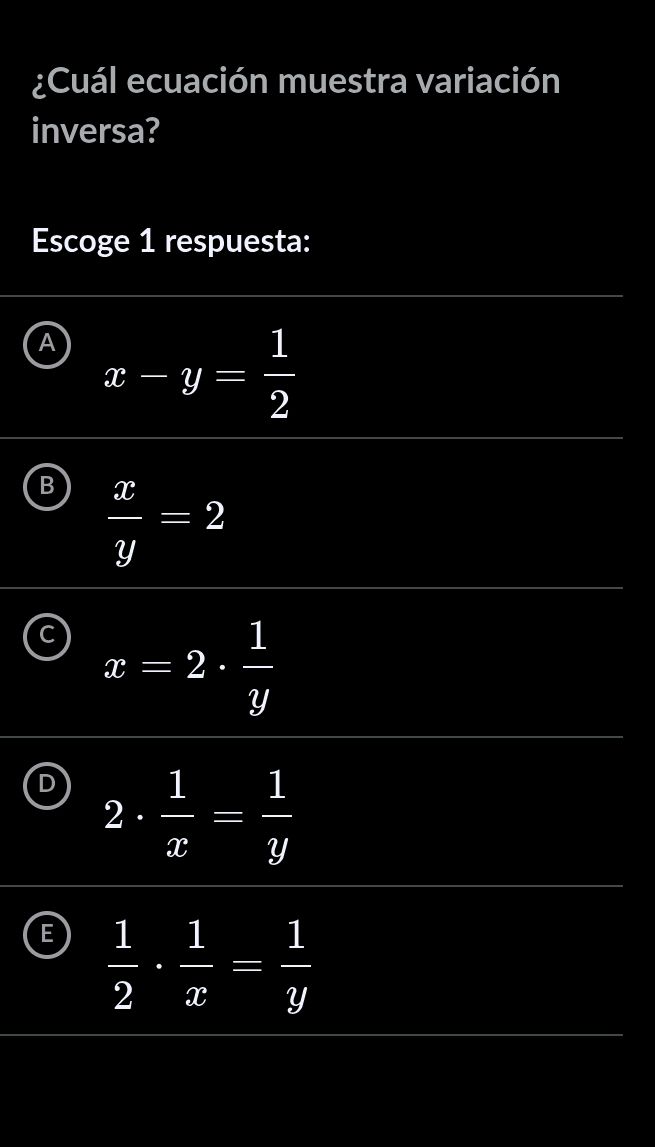Pick answer C: x = 2 · 1/y

coord(311,662)
